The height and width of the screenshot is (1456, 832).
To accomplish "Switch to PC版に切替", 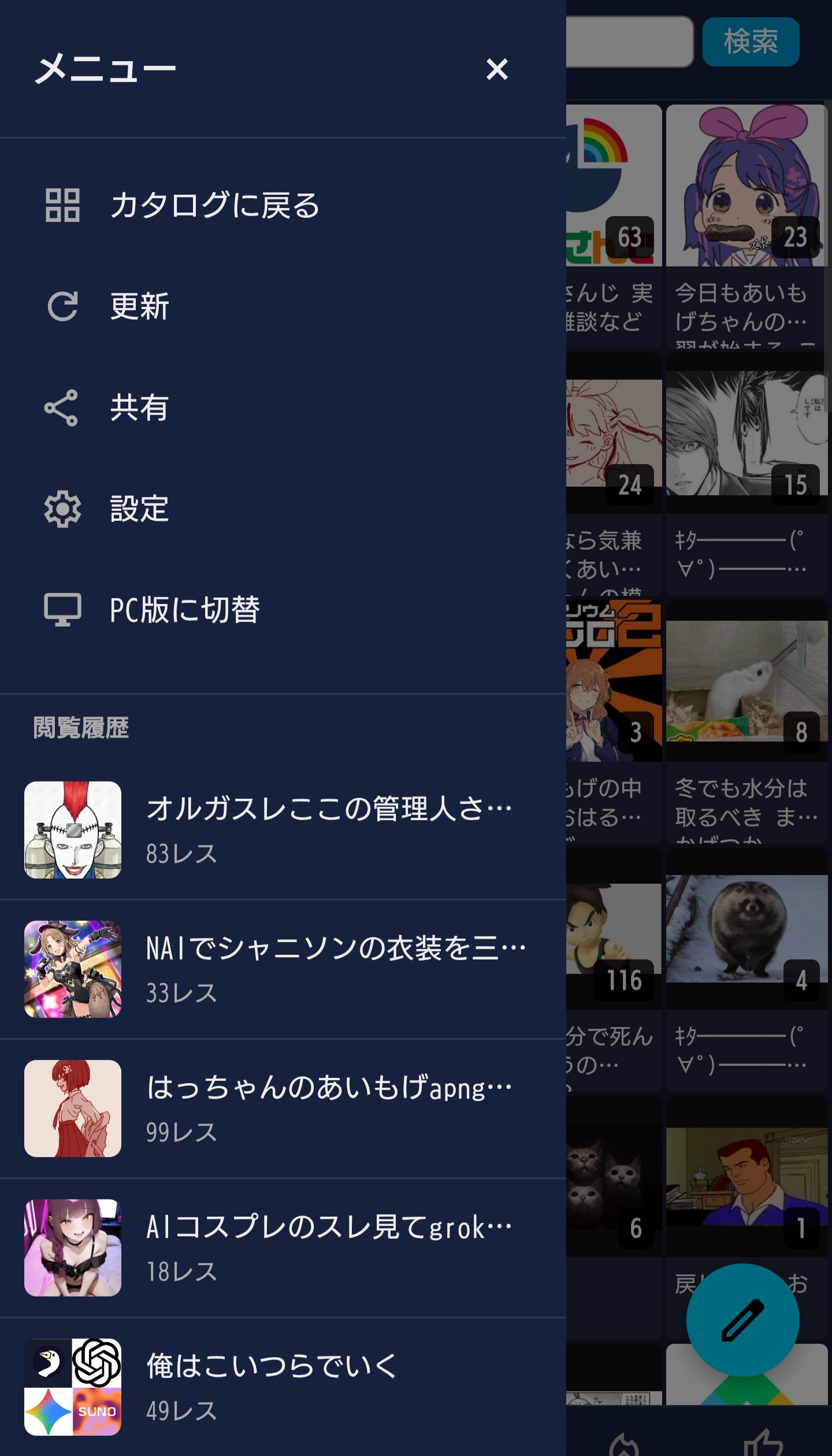I will coord(184,610).
